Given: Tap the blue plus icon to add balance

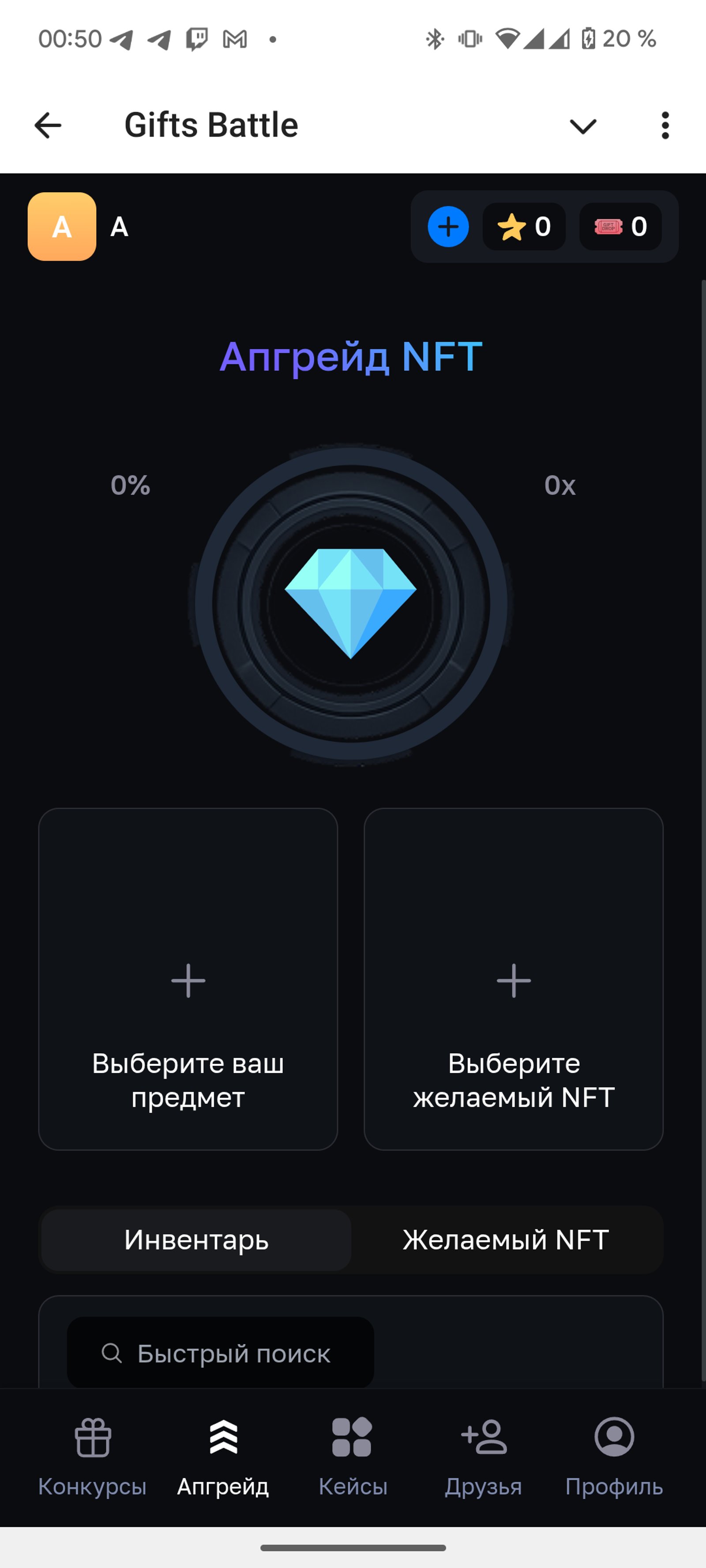Looking at the screenshot, I should click(x=448, y=227).
